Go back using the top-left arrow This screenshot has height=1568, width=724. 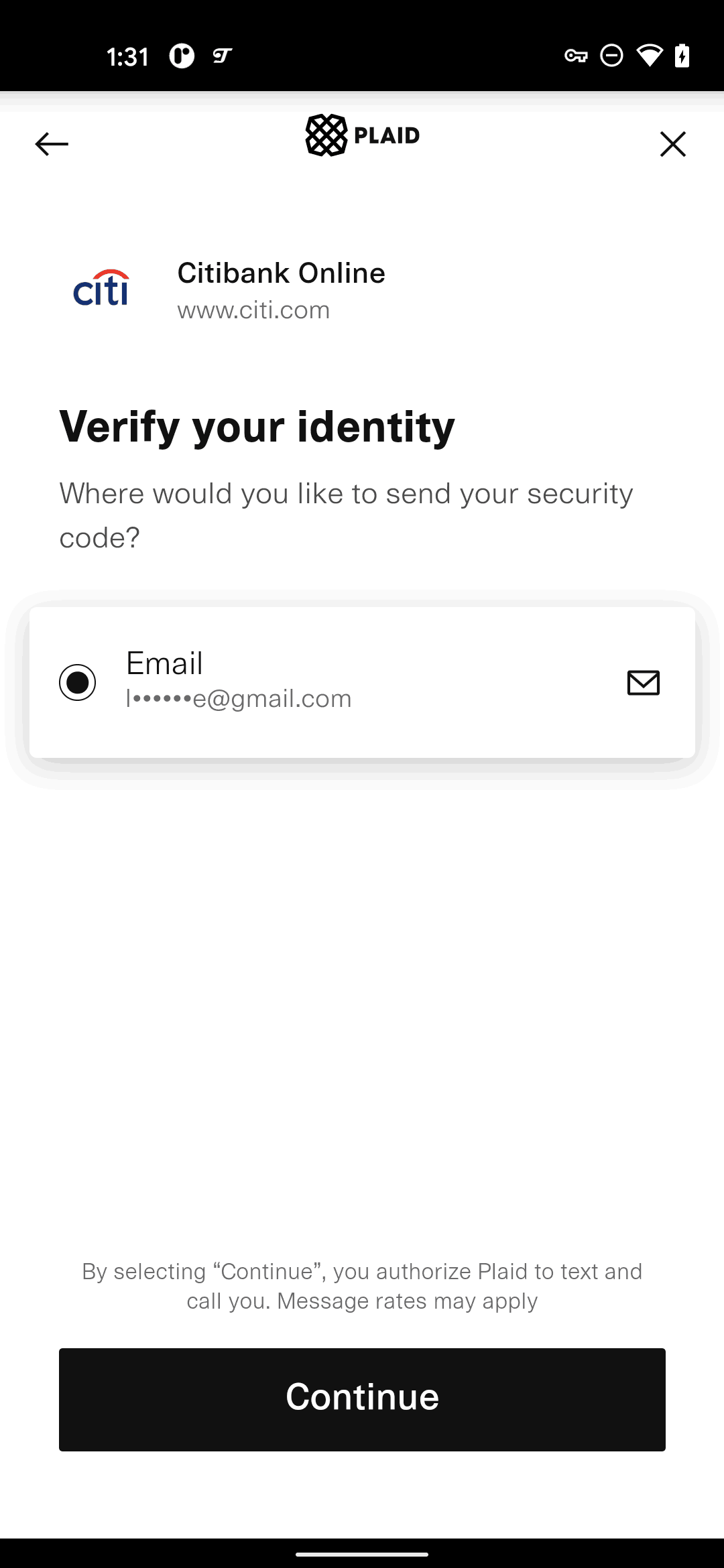click(x=52, y=144)
